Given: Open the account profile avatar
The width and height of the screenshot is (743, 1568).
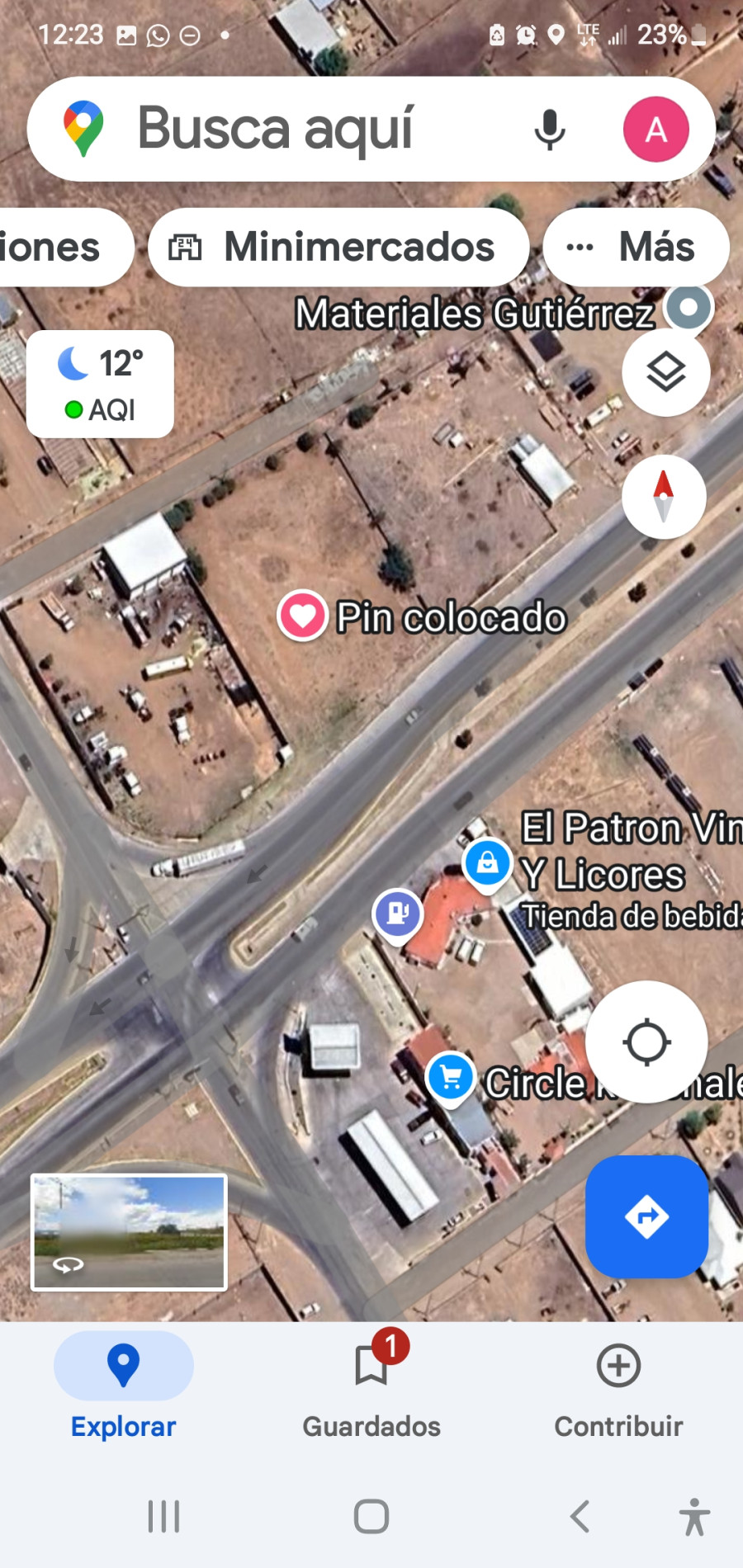Looking at the screenshot, I should [x=655, y=130].
